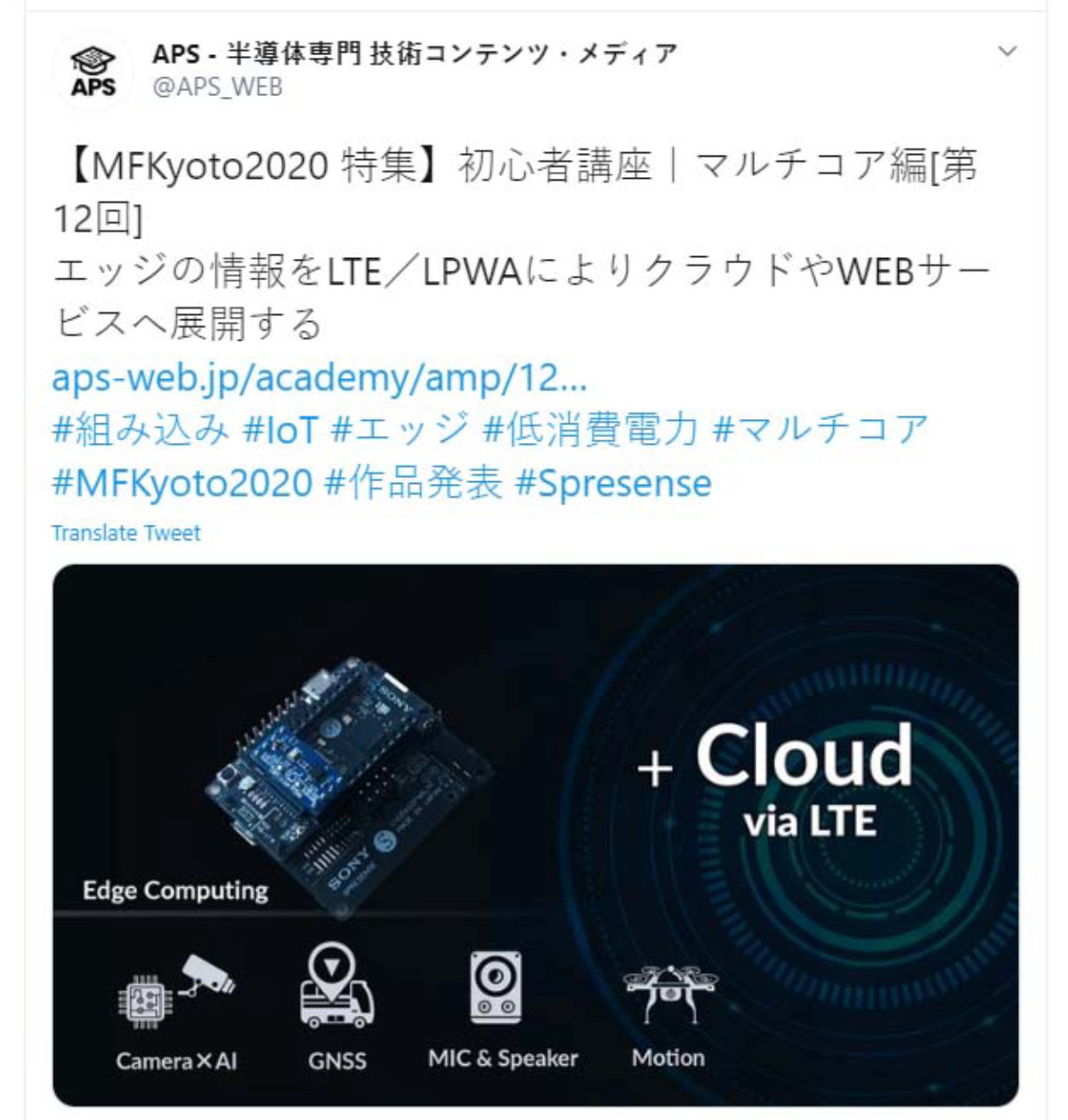Open the tweet options chevron menu

pyautogui.click(x=1007, y=52)
